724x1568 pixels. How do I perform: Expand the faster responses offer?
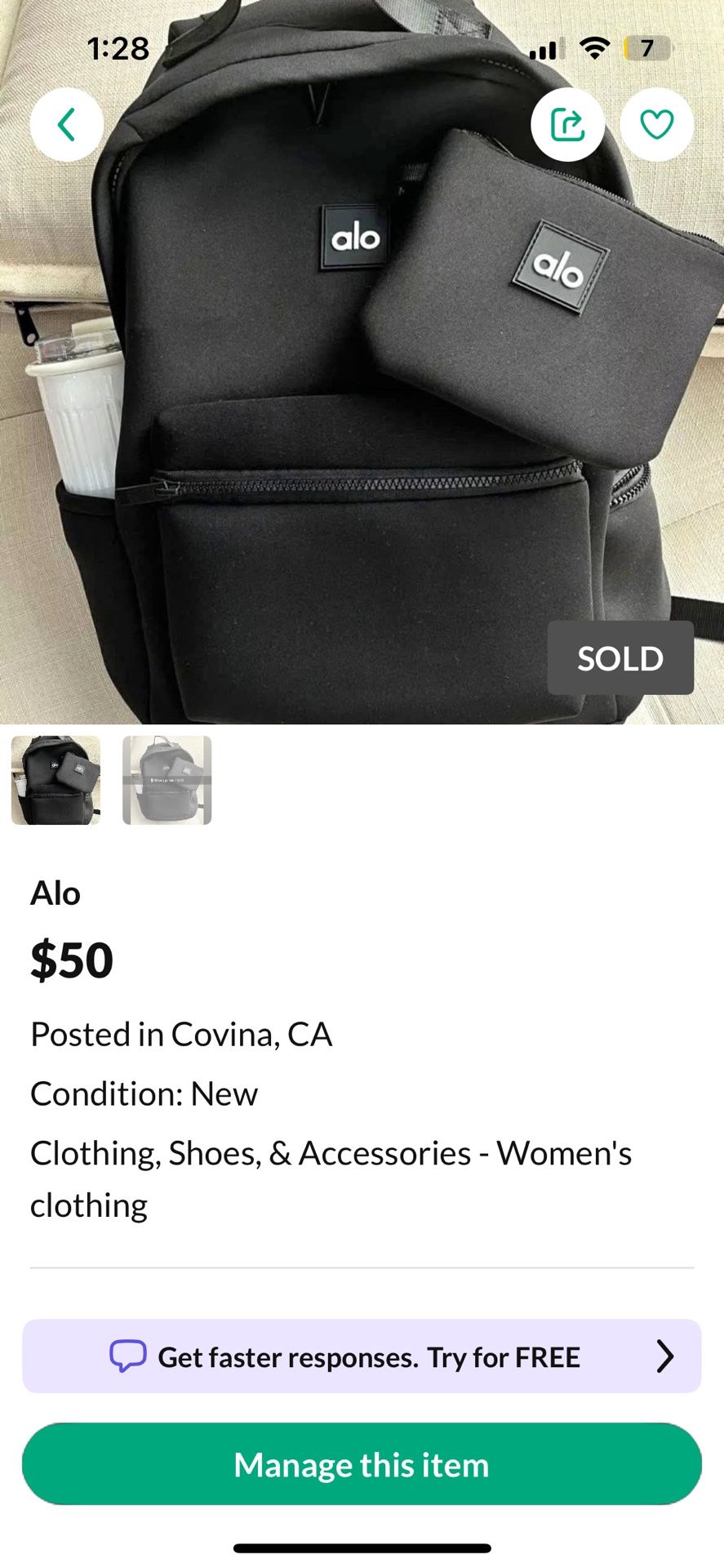pos(362,1356)
